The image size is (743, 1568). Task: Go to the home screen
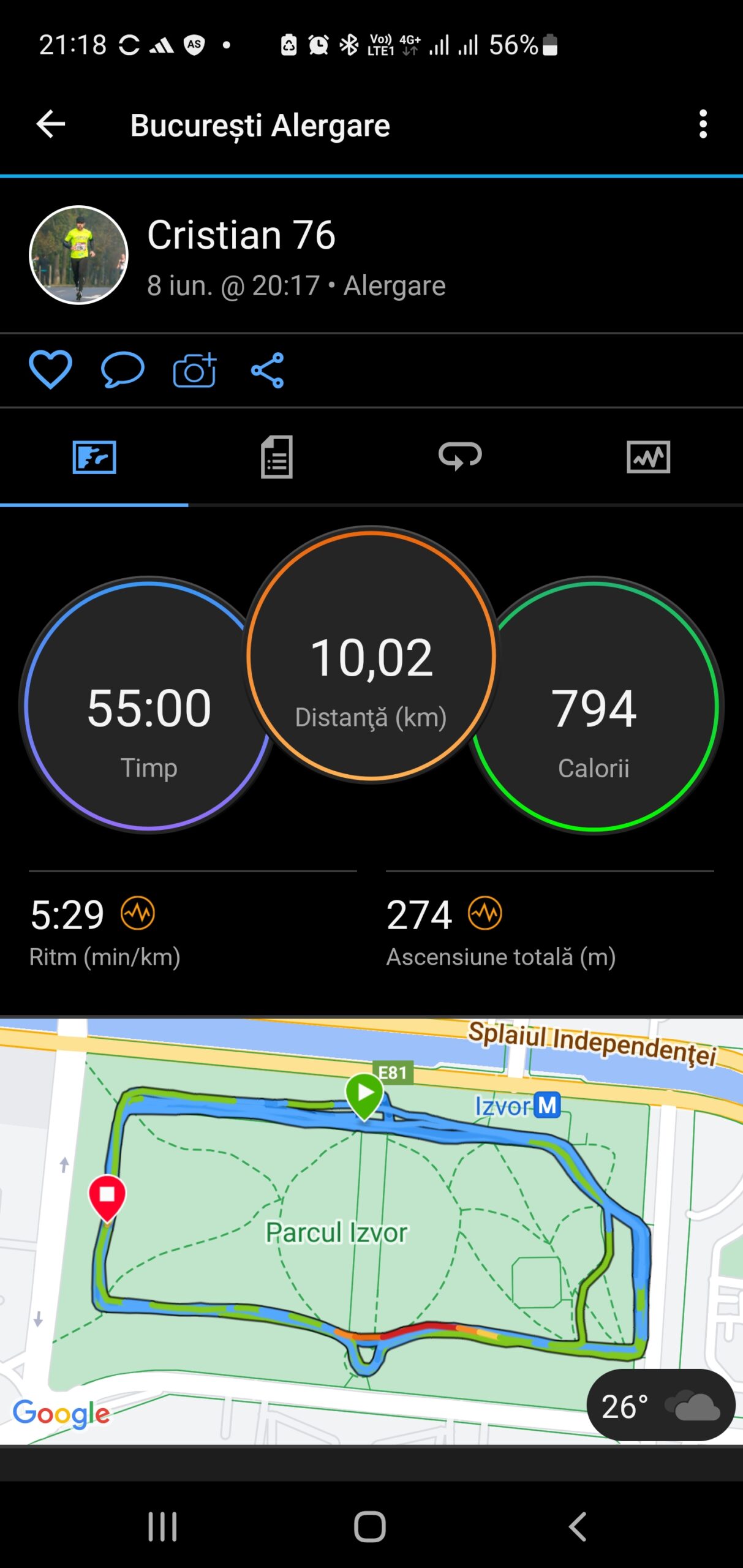[370, 1526]
